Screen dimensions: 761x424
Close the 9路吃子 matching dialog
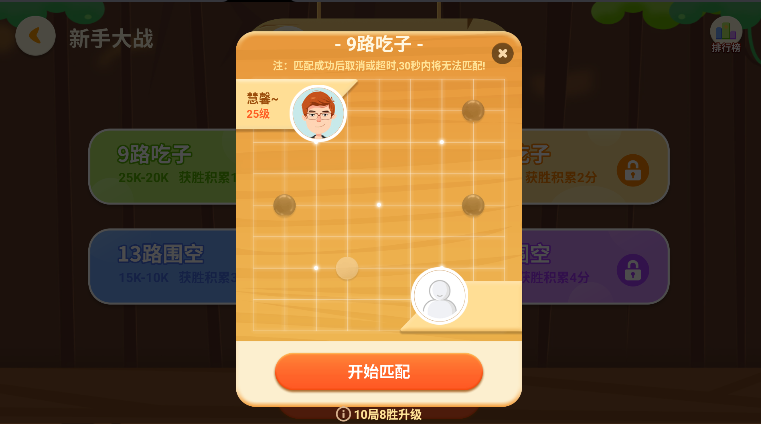click(502, 53)
